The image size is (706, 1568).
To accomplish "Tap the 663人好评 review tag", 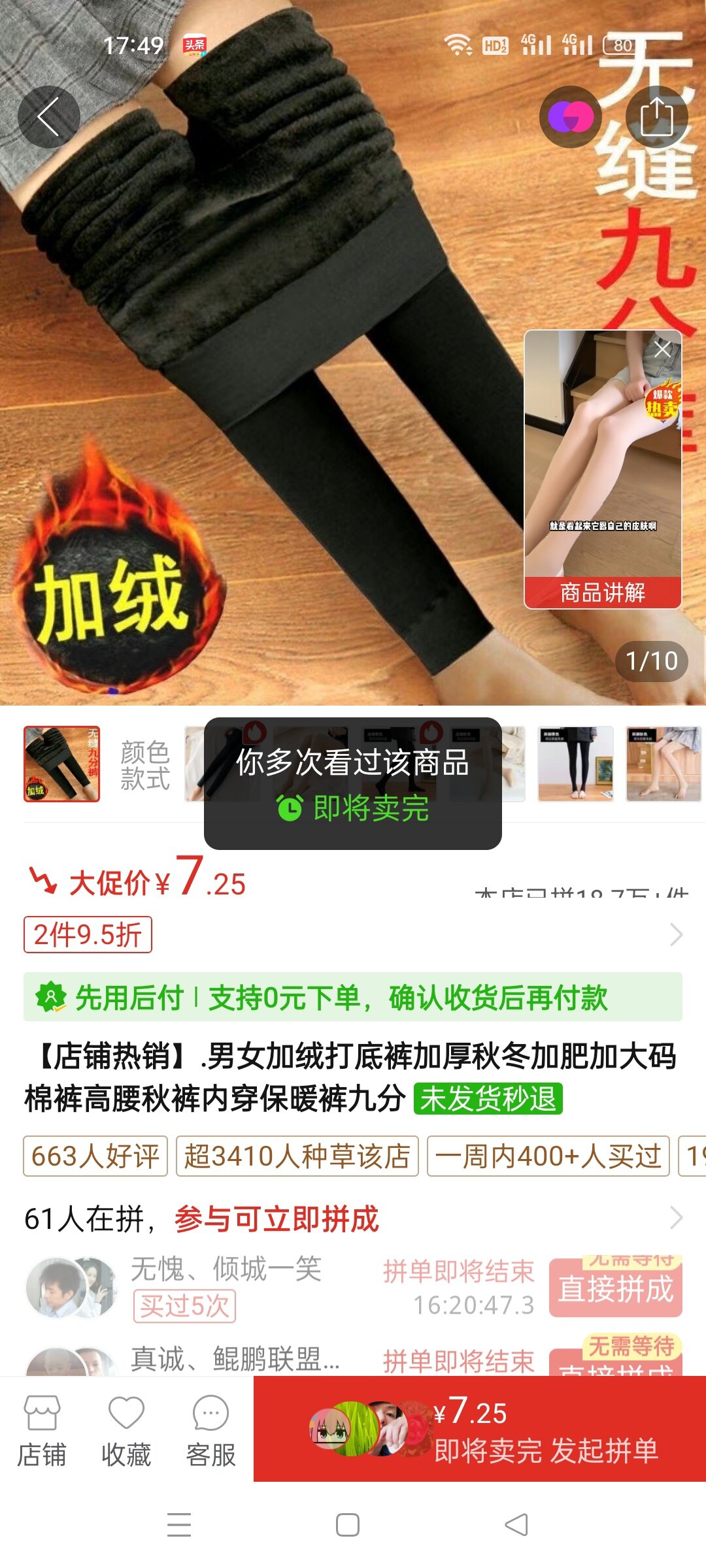I will [x=95, y=1156].
